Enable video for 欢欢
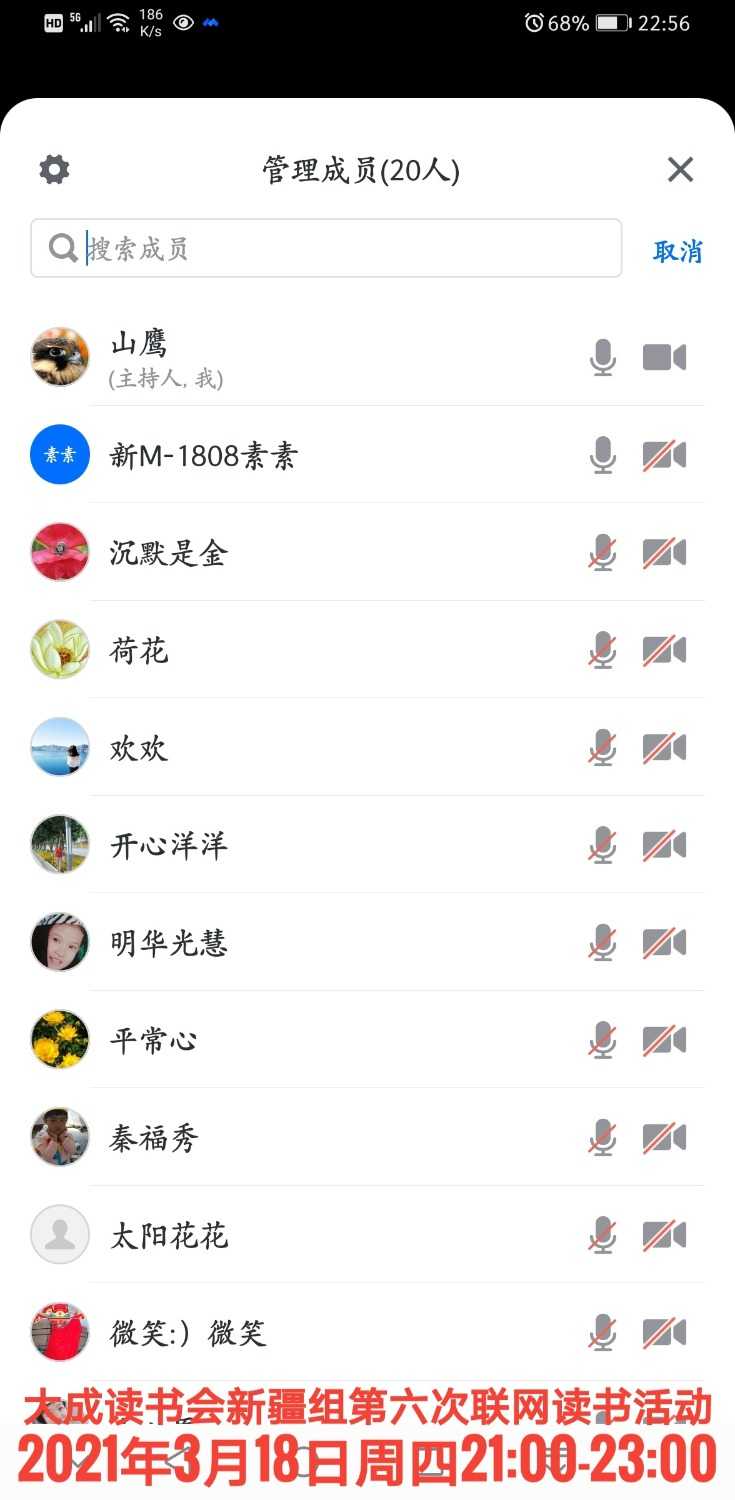Viewport: 735px width, 1500px height. (664, 747)
